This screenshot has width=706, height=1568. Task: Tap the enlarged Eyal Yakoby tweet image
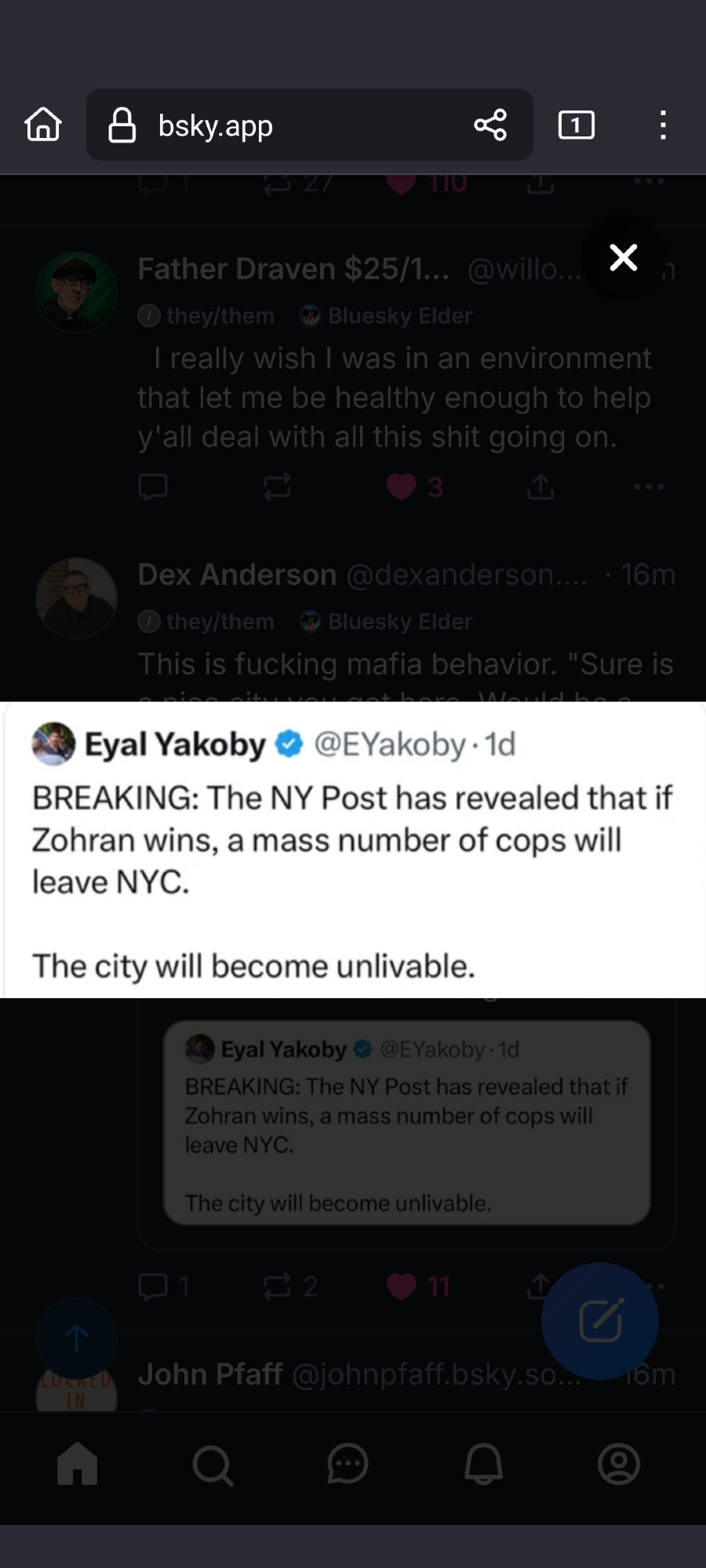[353, 849]
